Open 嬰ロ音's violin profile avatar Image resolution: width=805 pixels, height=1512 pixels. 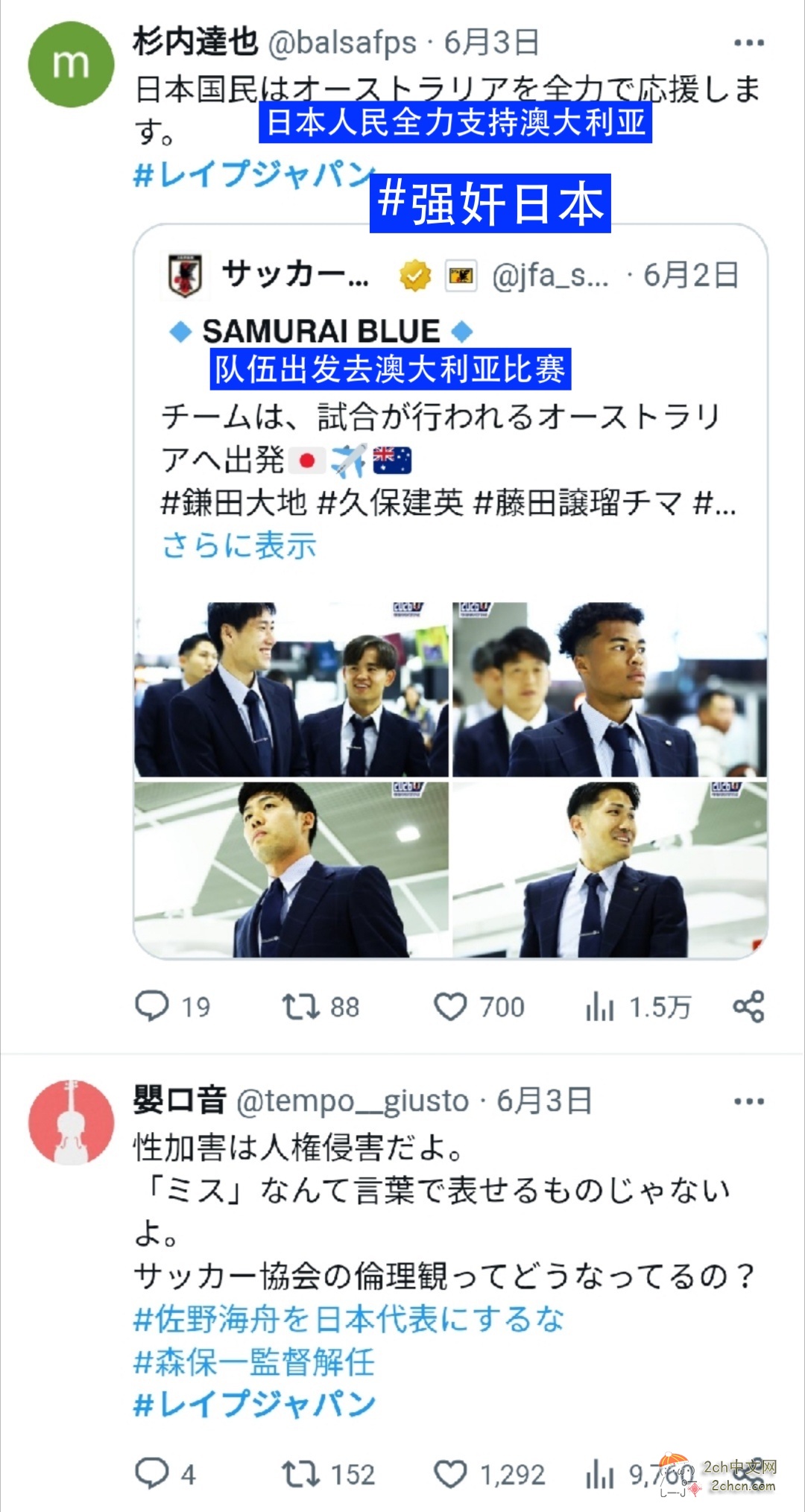coord(71,1122)
